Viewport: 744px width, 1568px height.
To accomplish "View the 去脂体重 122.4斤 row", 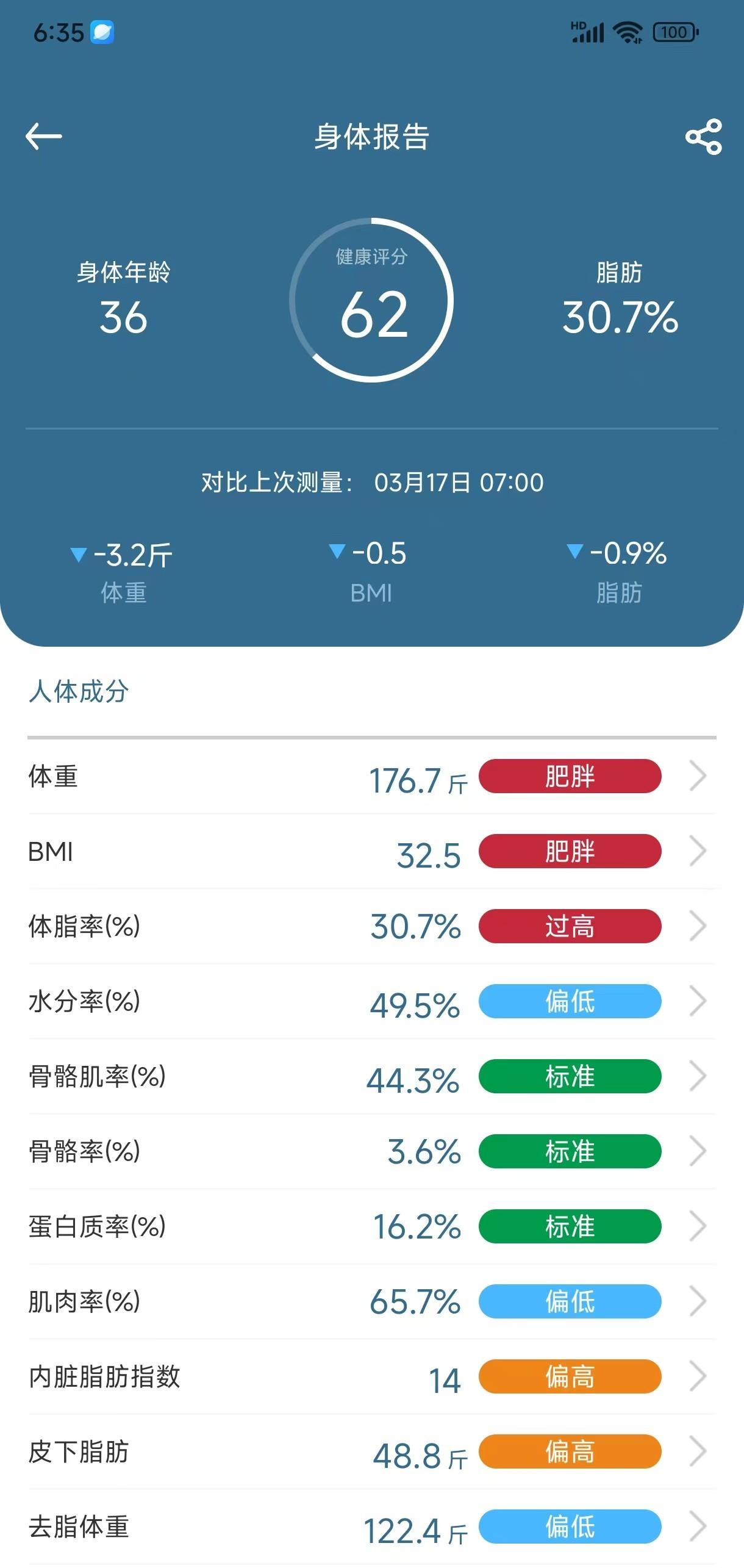I will [x=372, y=1527].
